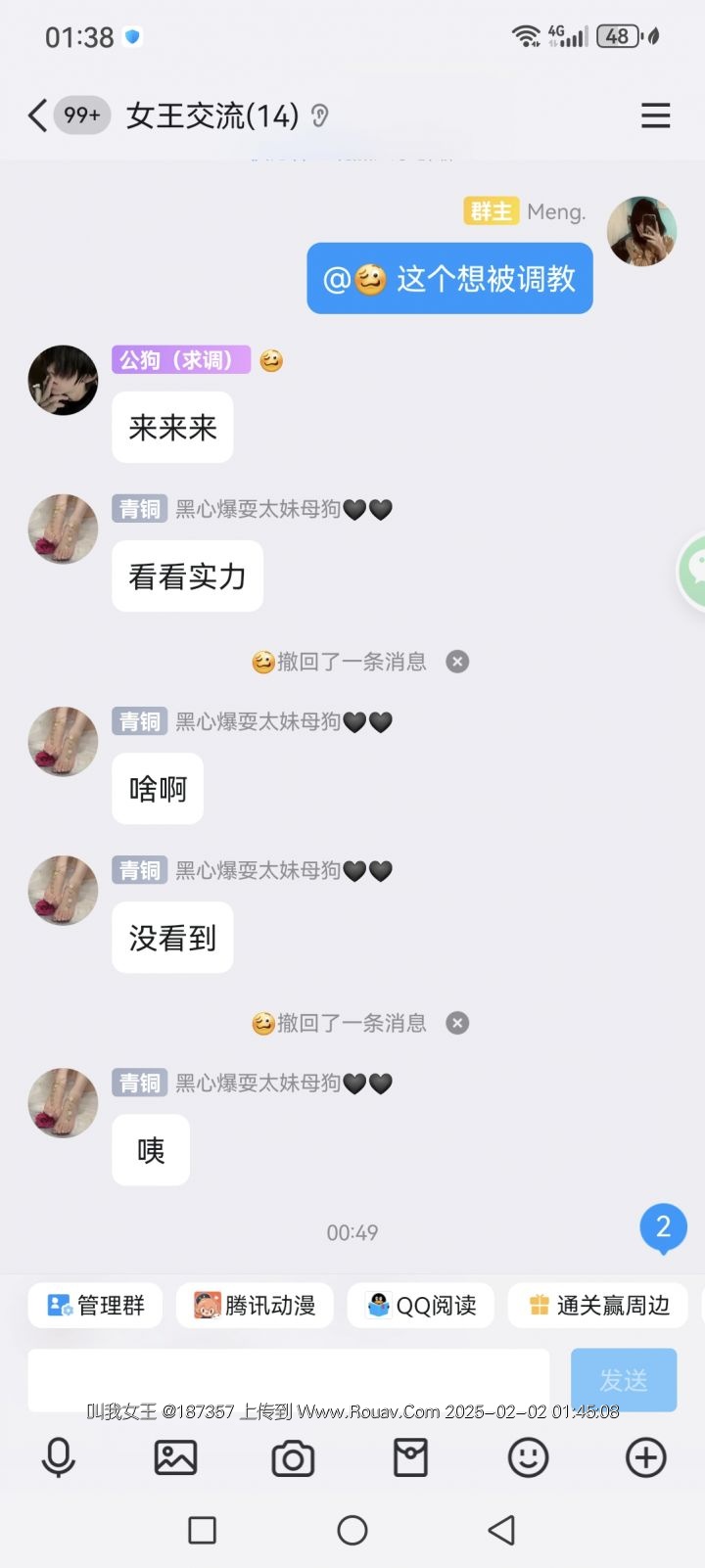705x1568 pixels.
Task: Open the photo gallery picker
Action: click(176, 1457)
